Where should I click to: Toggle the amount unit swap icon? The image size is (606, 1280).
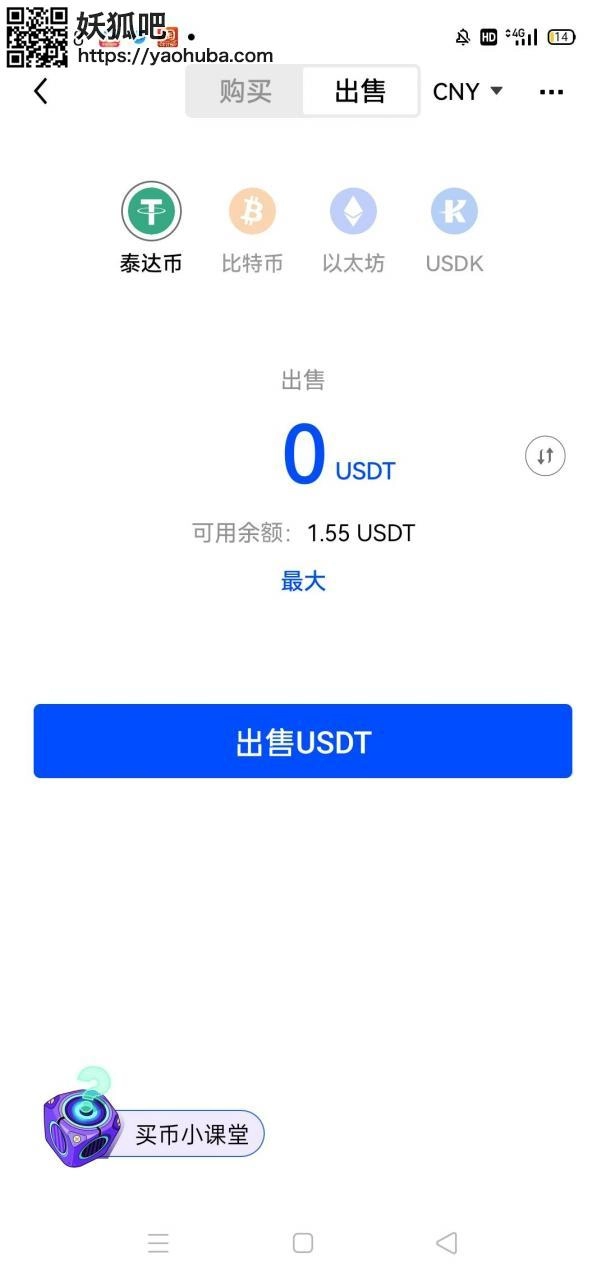(545, 456)
